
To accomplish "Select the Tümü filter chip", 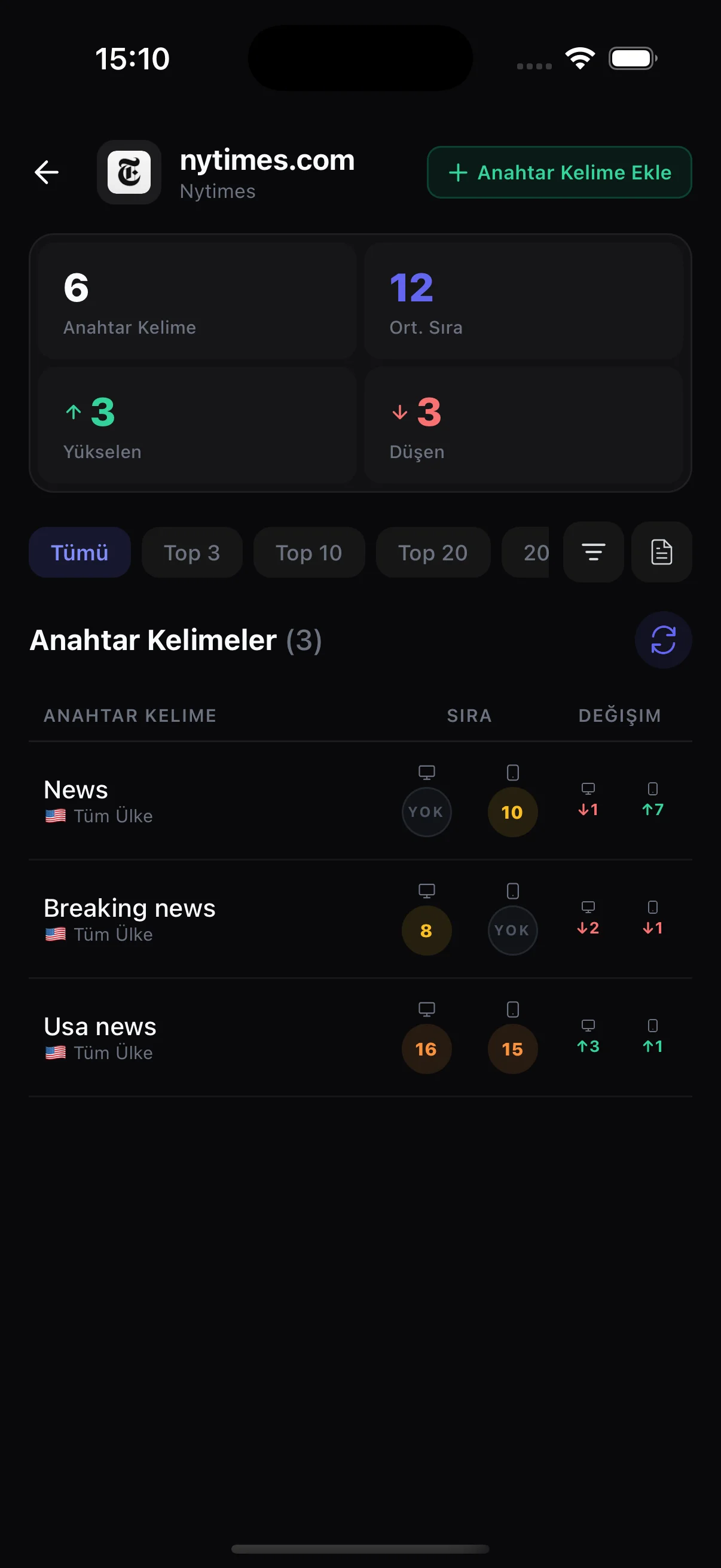I will coord(80,553).
